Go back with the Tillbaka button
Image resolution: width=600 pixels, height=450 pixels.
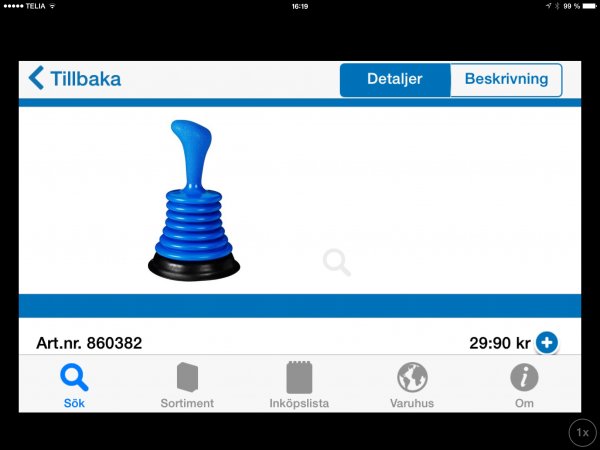click(x=74, y=78)
